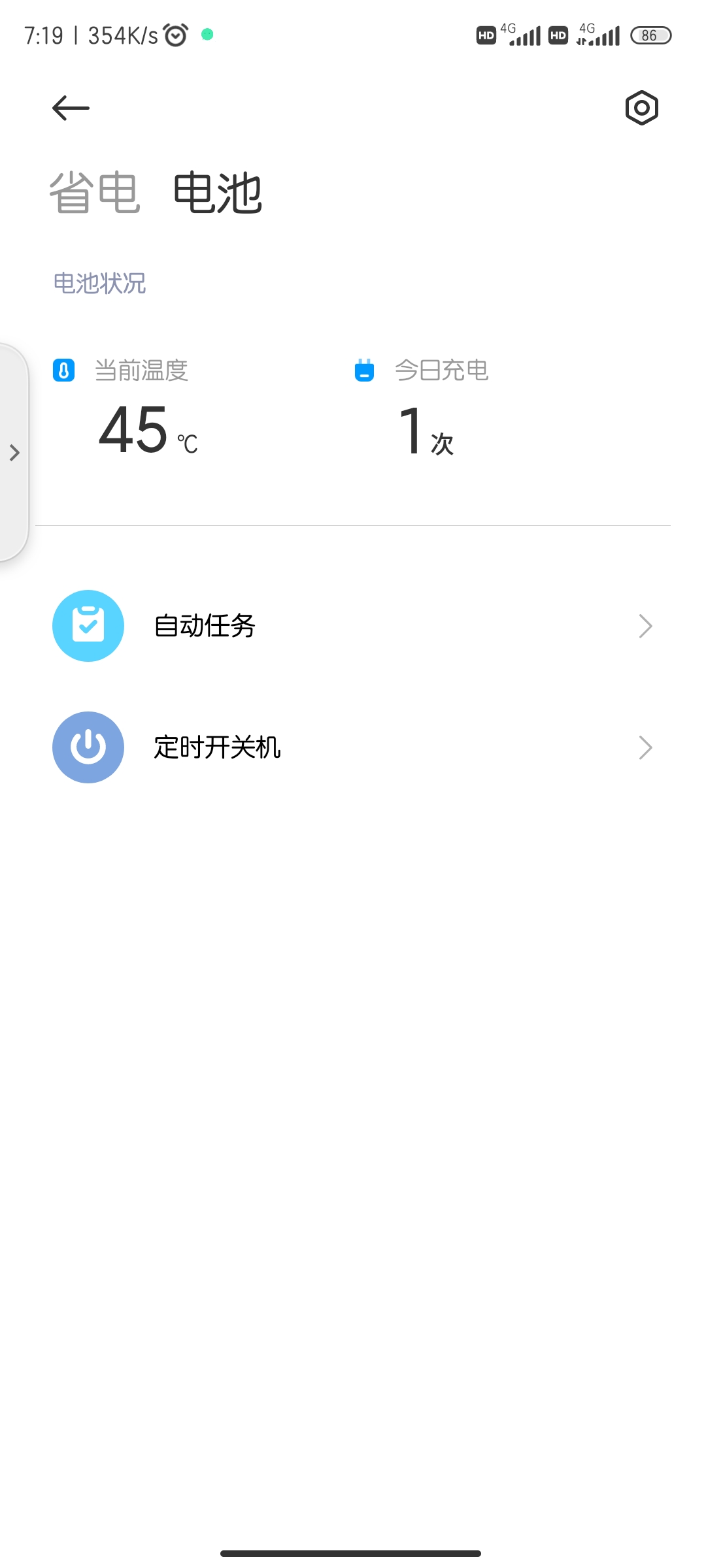Viewport: 706px width, 1568px height.
Task: Go back using the top-left arrow
Action: pyautogui.click(x=71, y=108)
